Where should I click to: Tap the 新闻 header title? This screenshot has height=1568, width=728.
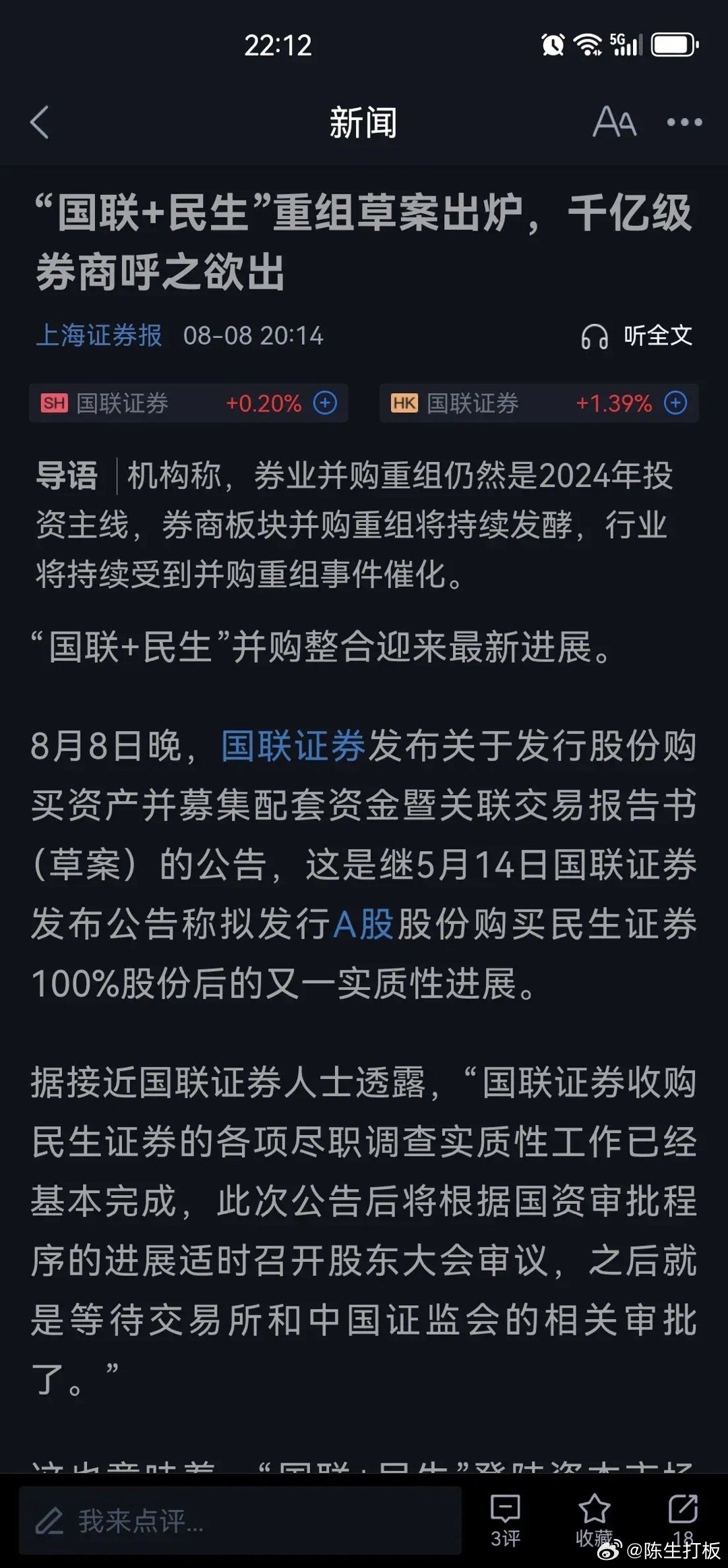coord(364,123)
